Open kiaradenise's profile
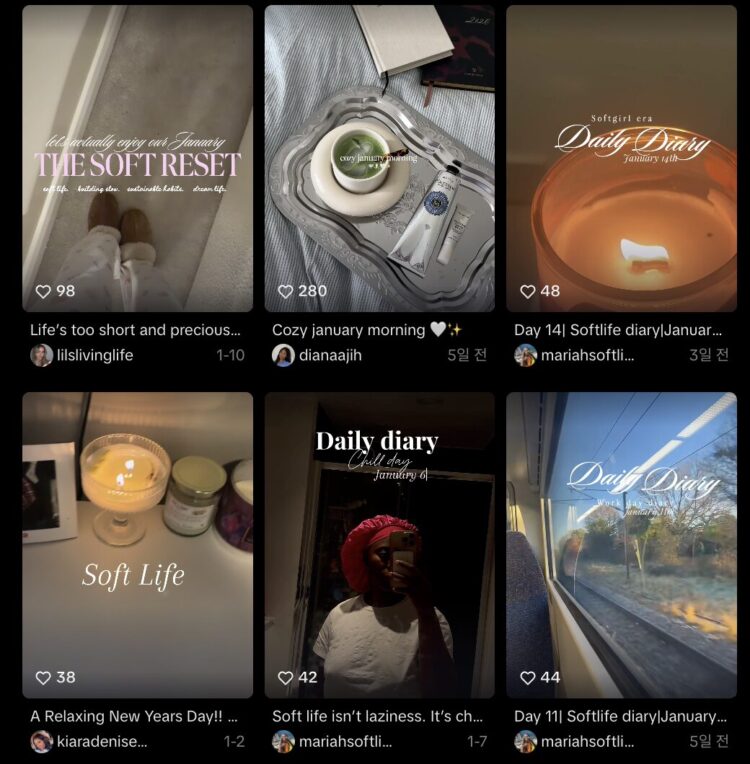This screenshot has height=764, width=750. [102, 741]
